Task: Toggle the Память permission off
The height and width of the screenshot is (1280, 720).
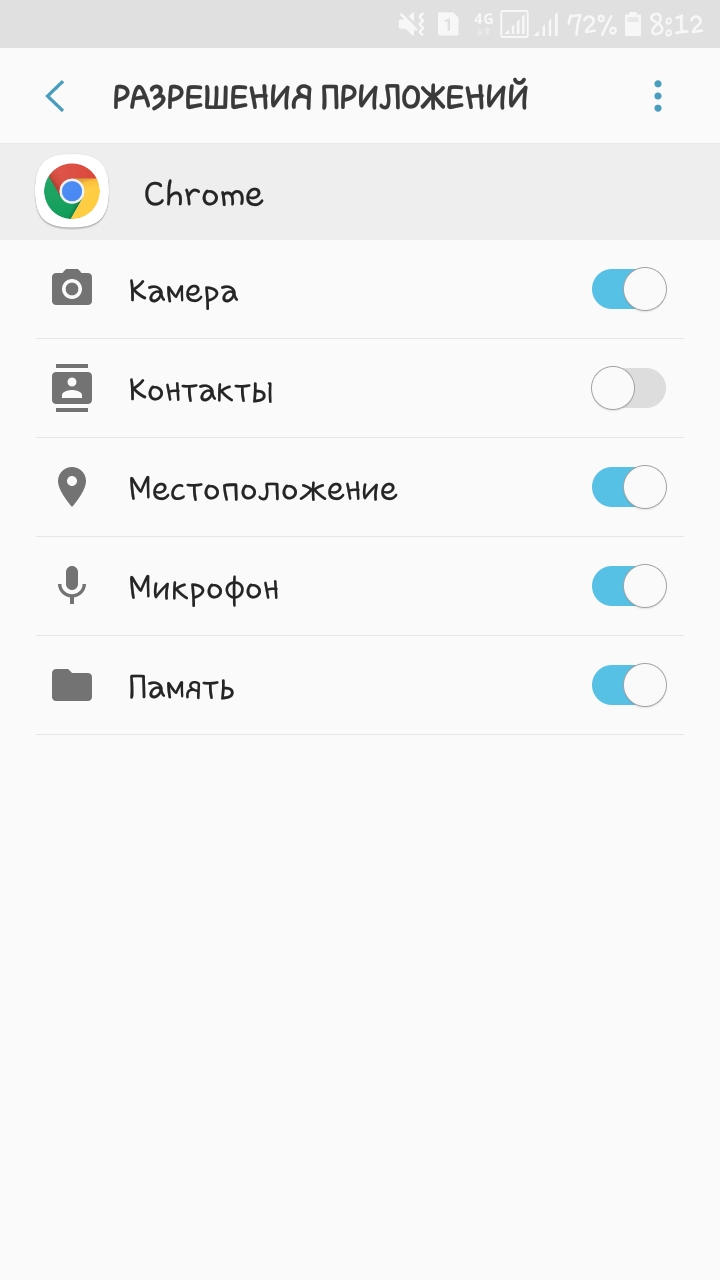Action: (x=629, y=686)
